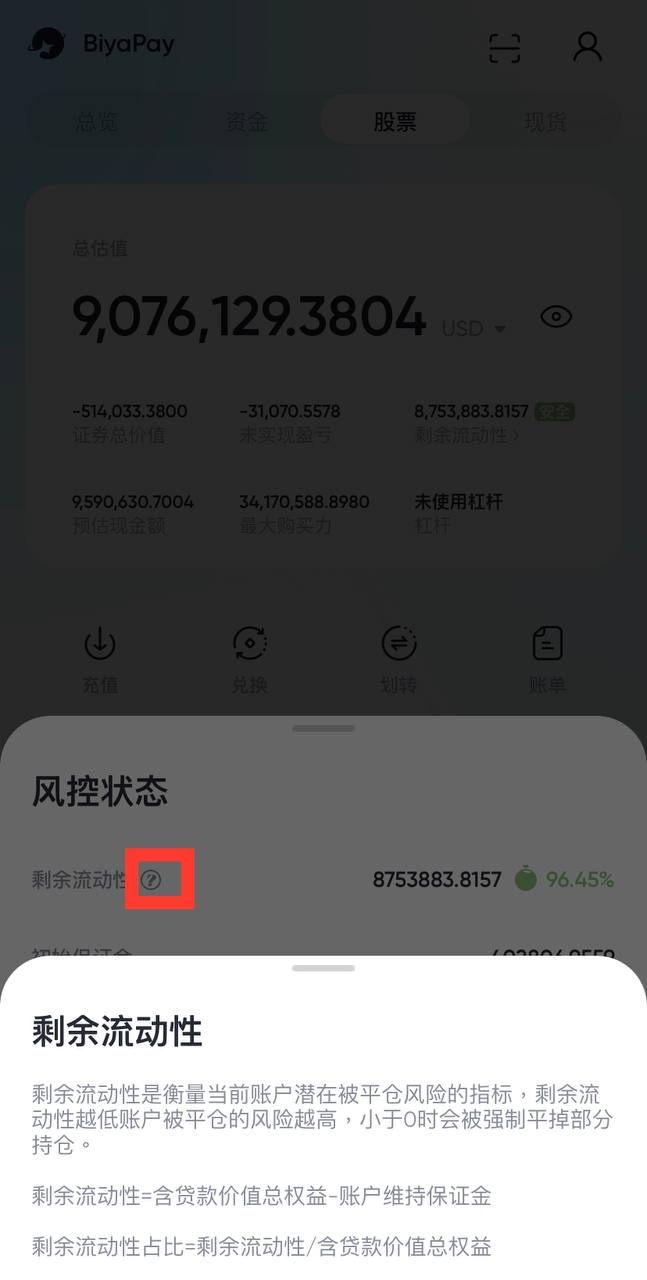Open the QR scan icon
Image resolution: width=647 pixels, height=1280 pixels.
pos(504,47)
